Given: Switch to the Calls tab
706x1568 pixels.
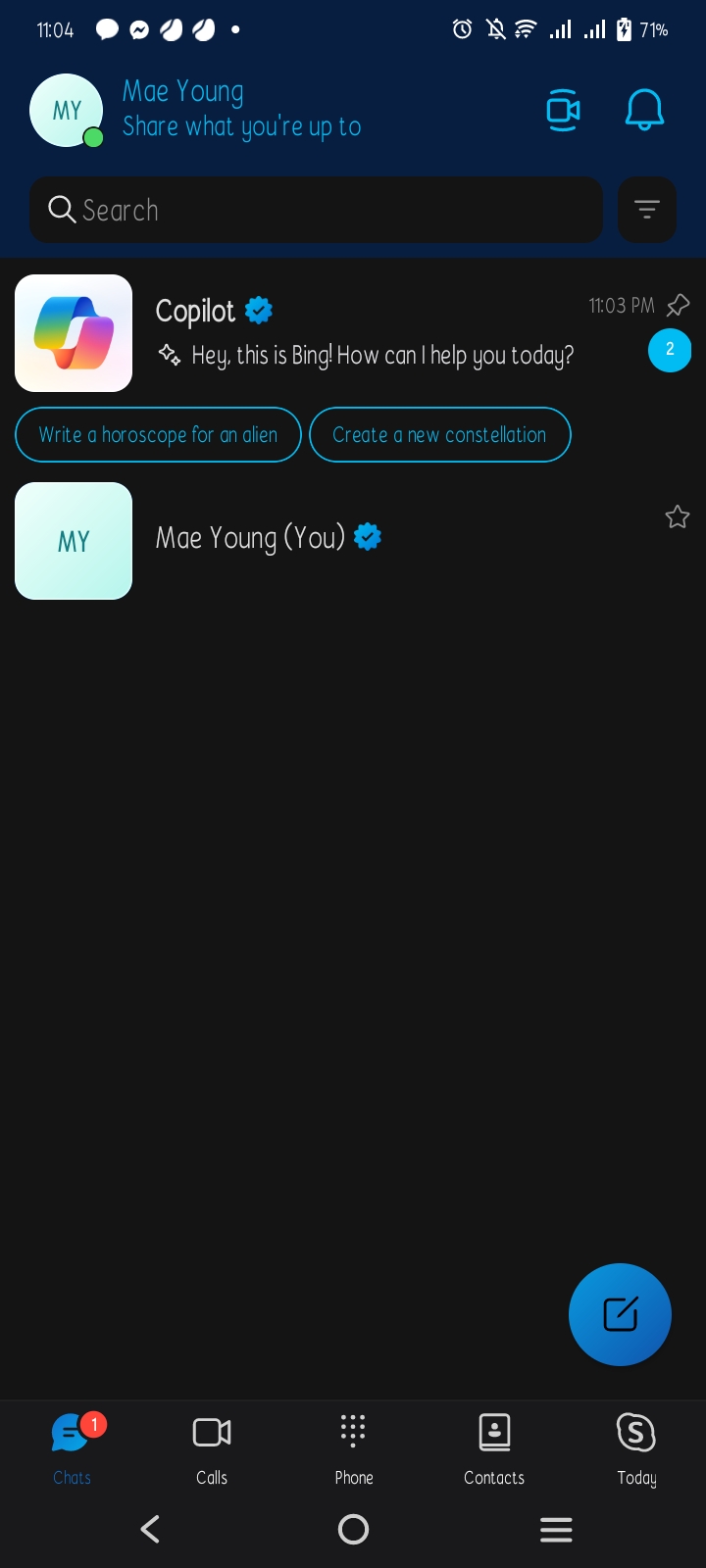Looking at the screenshot, I should (212, 1449).
